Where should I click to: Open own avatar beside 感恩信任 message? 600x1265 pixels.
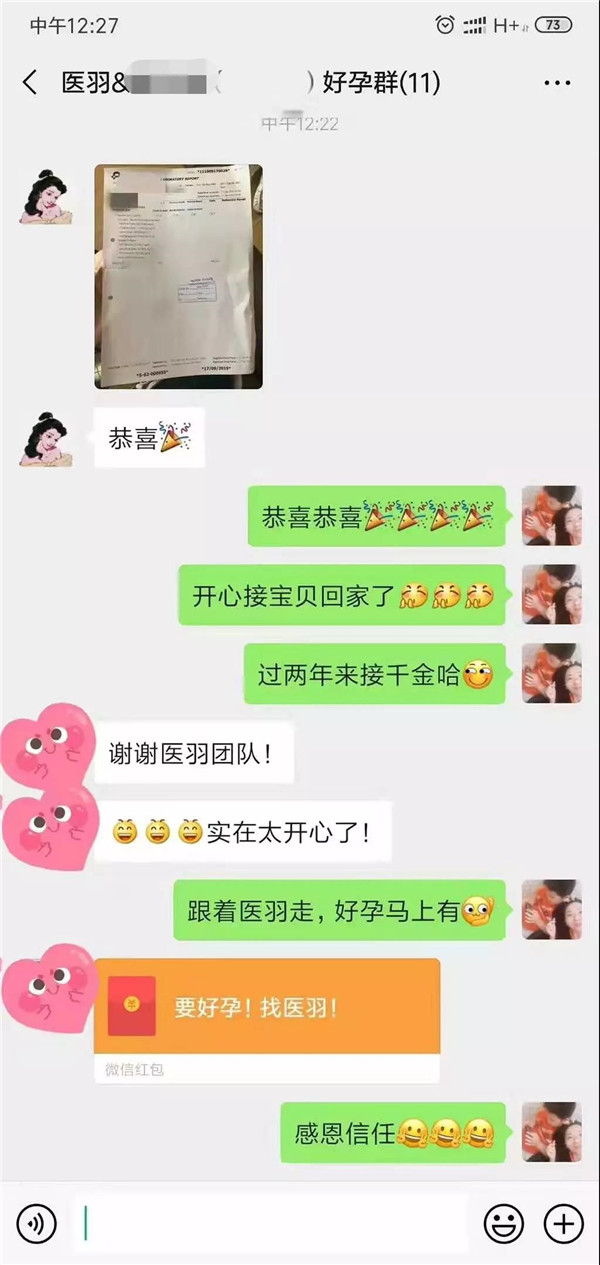click(x=551, y=1131)
